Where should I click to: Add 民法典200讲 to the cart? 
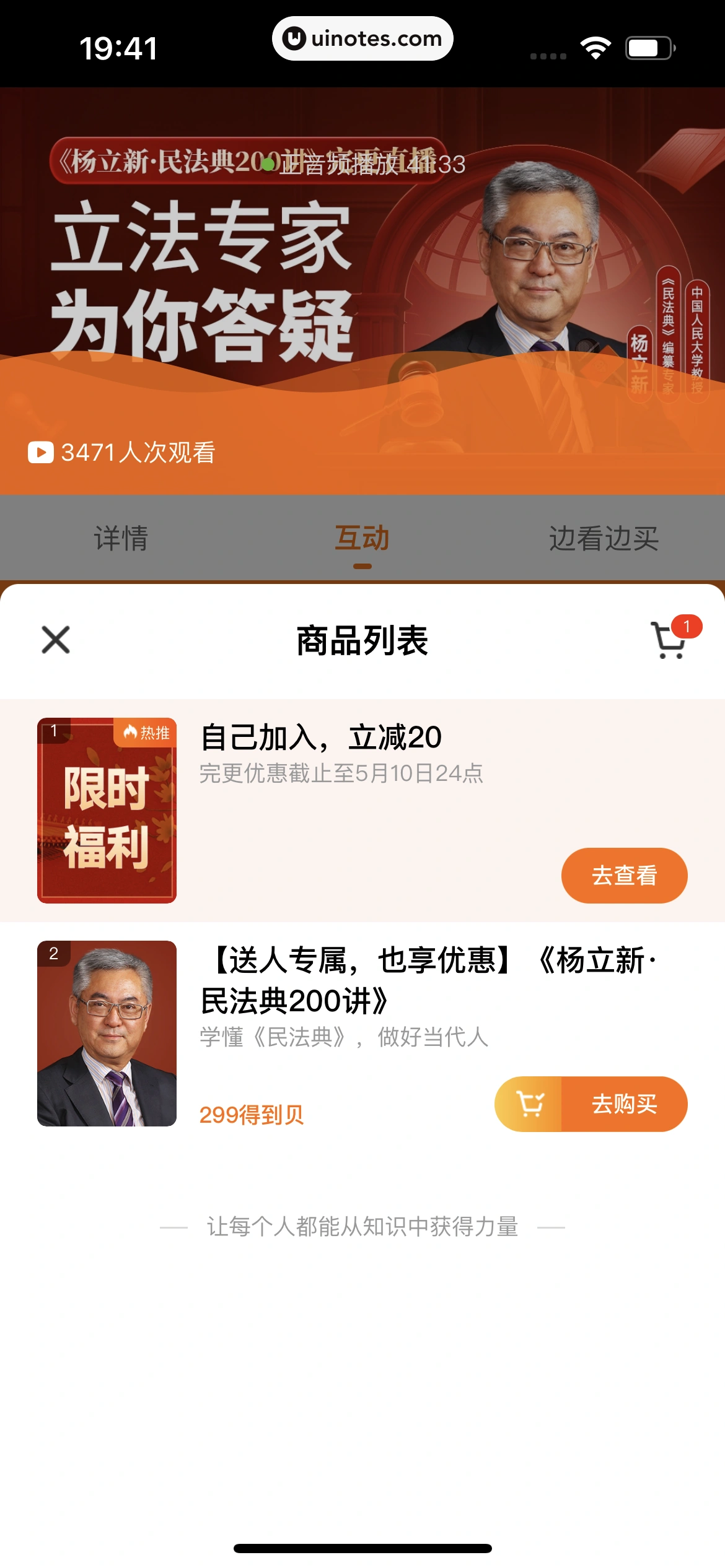tap(529, 1104)
